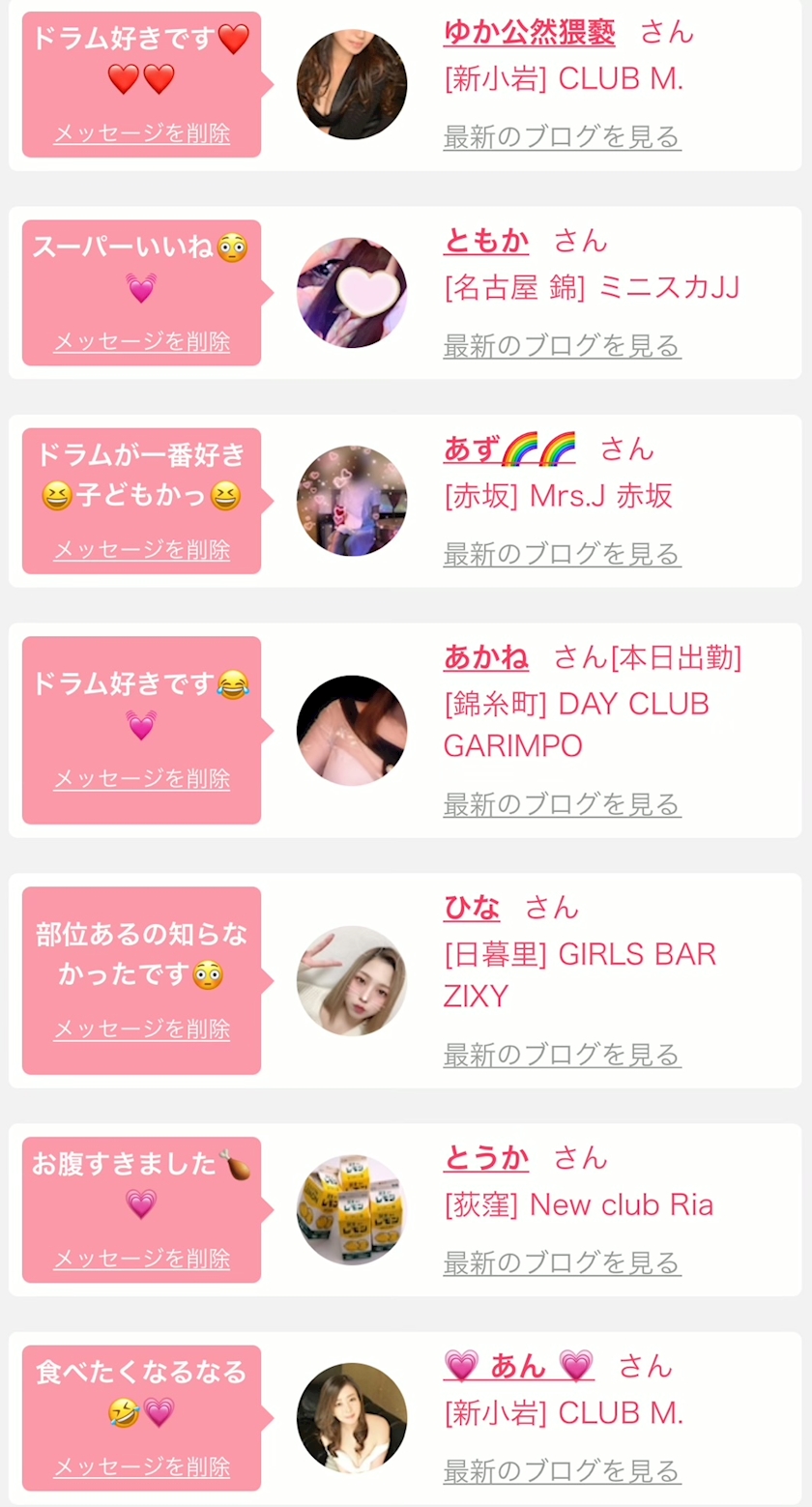Open あず's profile name link
The image size is (812, 1507).
[509, 449]
